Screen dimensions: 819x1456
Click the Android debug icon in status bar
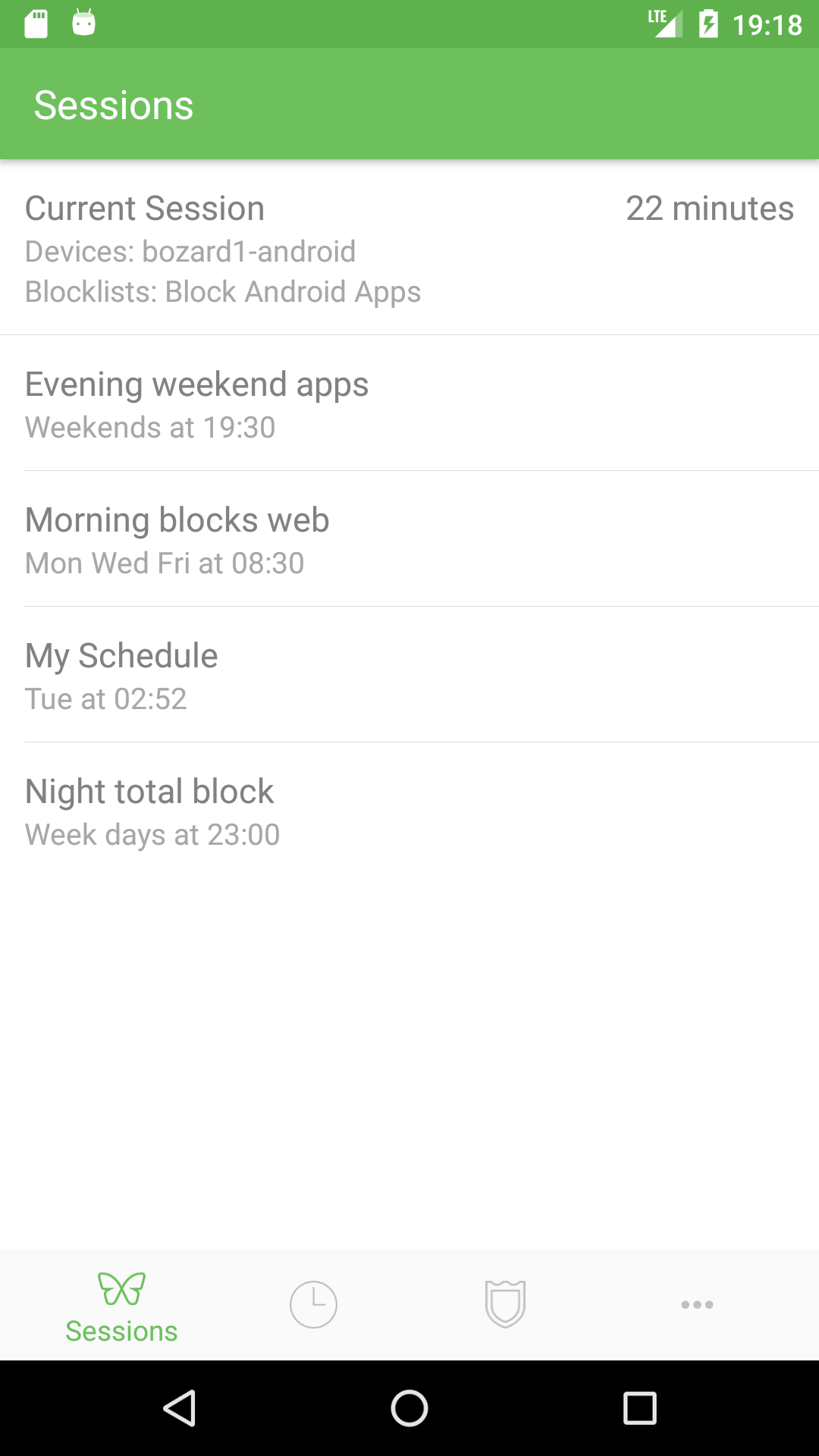coord(83,23)
